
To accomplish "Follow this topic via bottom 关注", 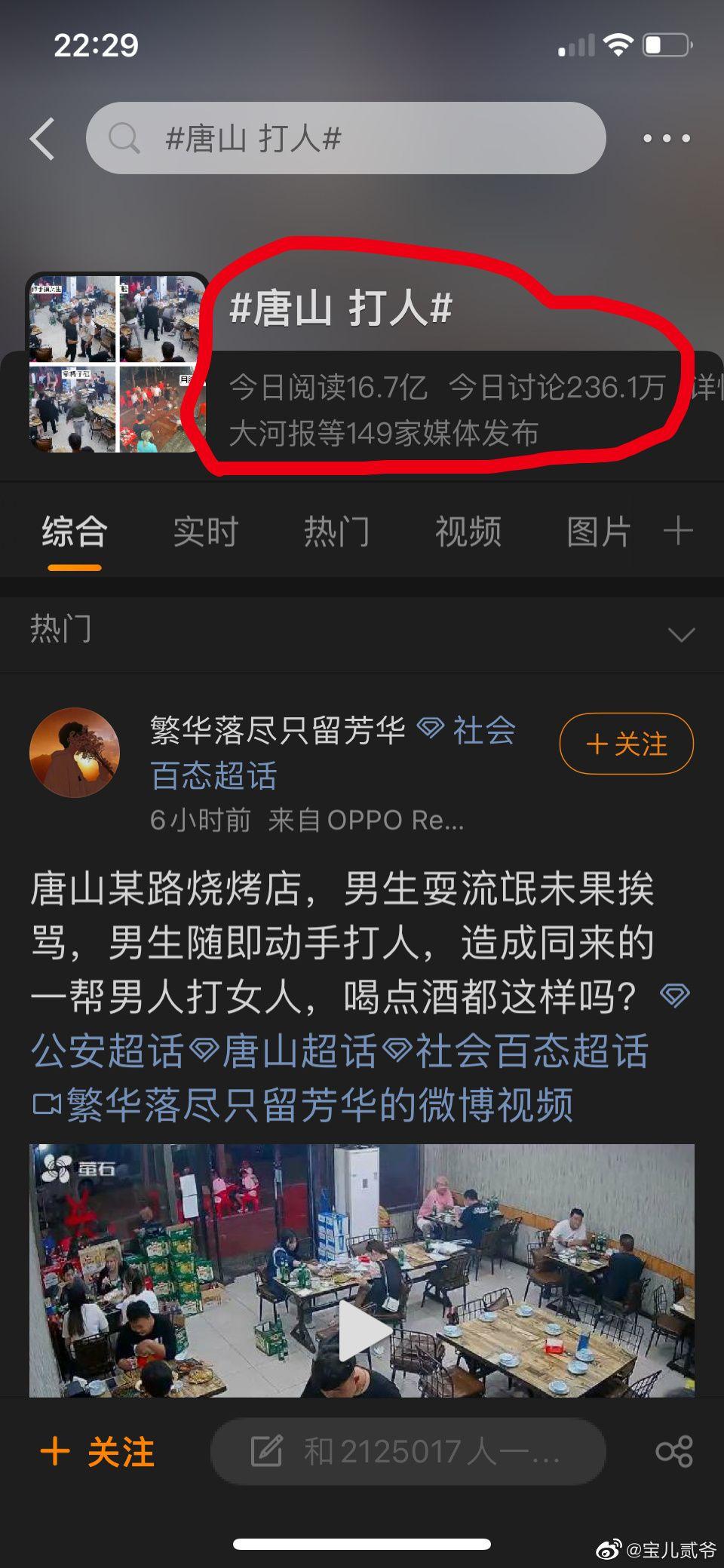I will (x=98, y=1452).
